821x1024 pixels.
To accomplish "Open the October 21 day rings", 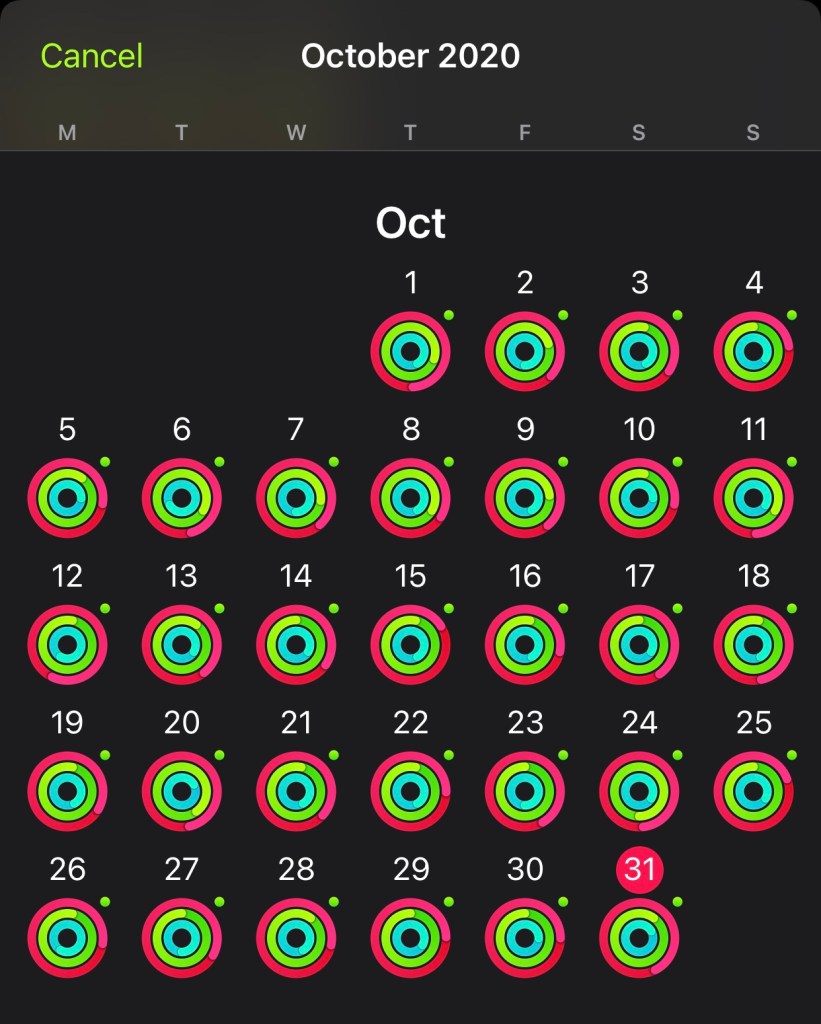I will pos(296,791).
